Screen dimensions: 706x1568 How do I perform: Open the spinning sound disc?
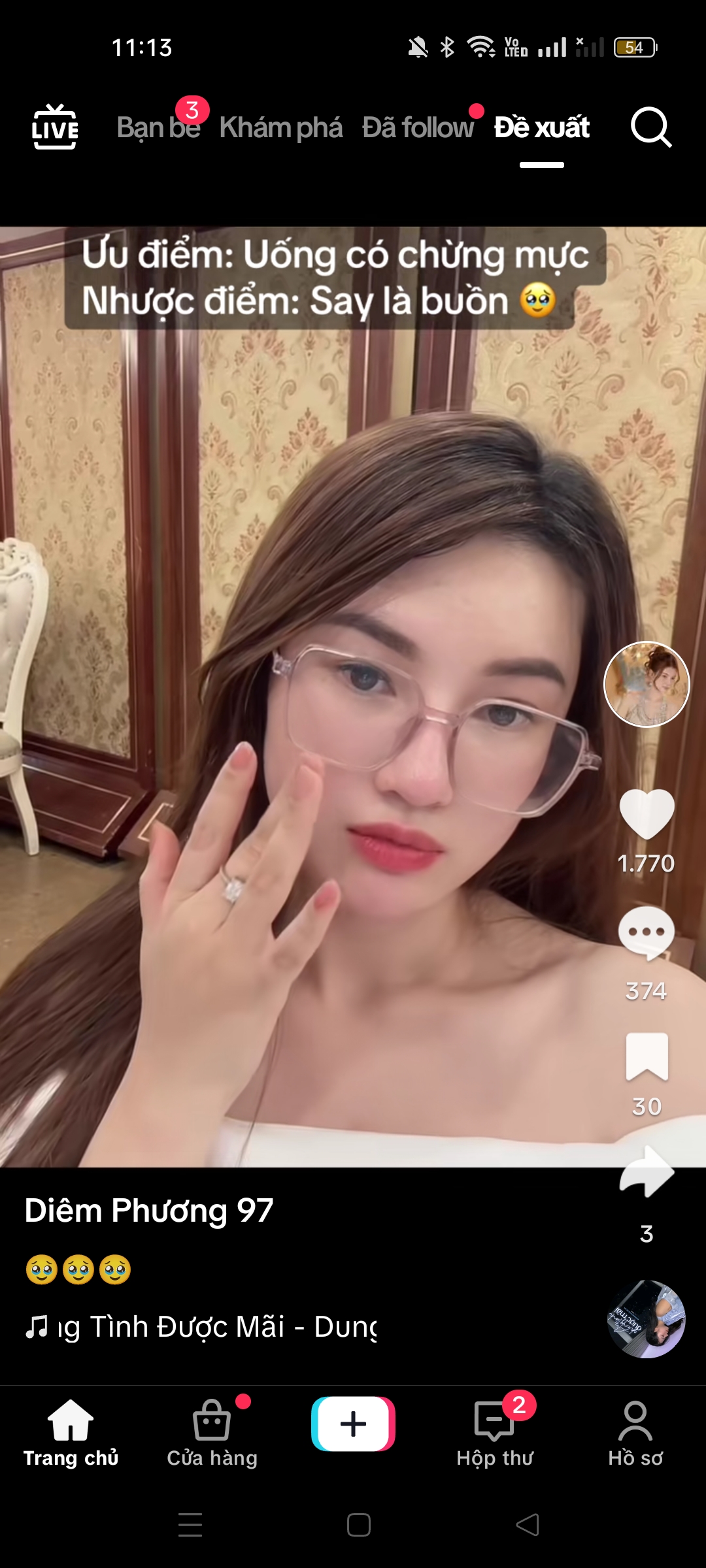(646, 1318)
